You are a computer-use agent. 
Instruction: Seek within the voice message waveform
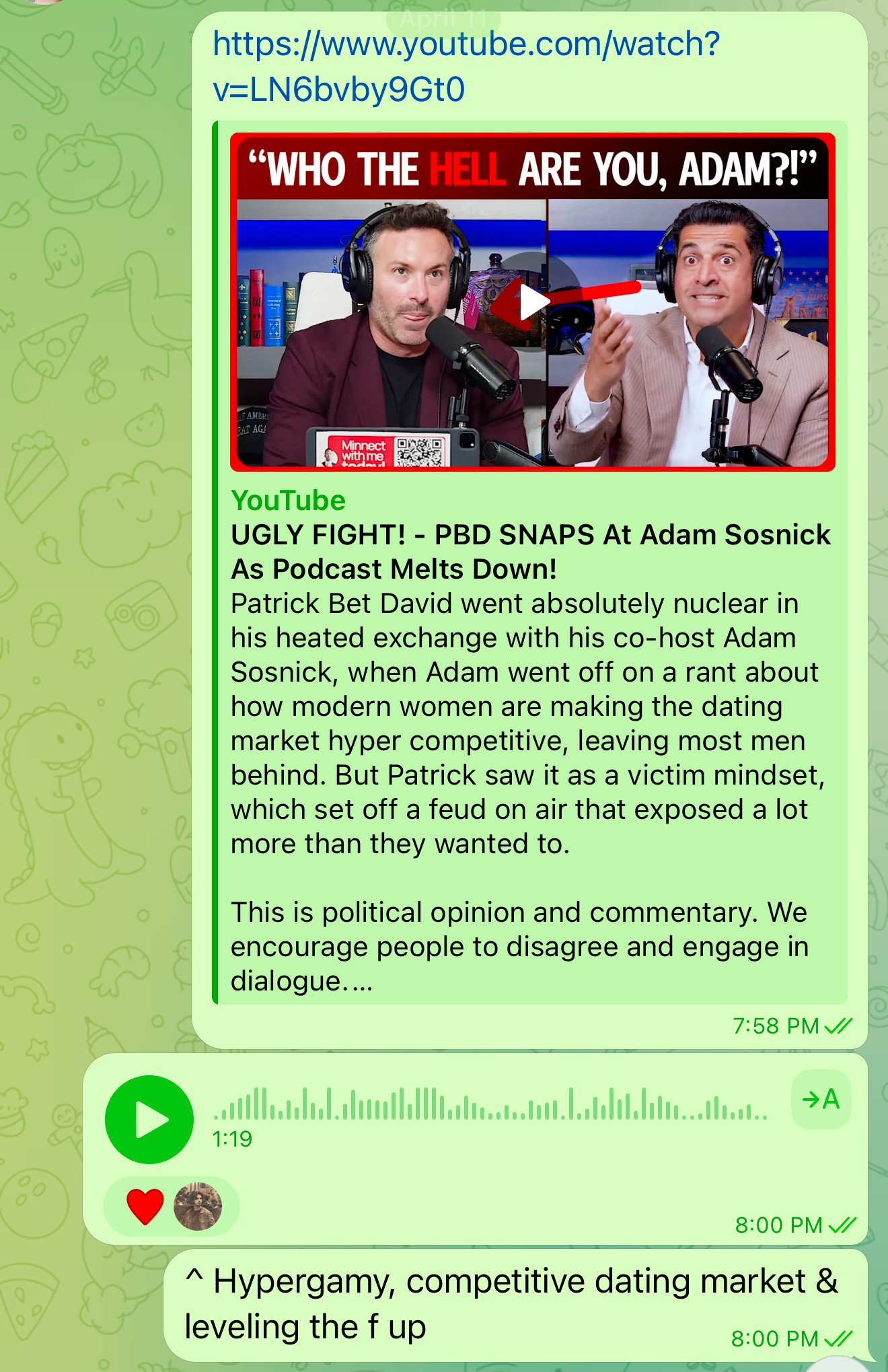490,1105
